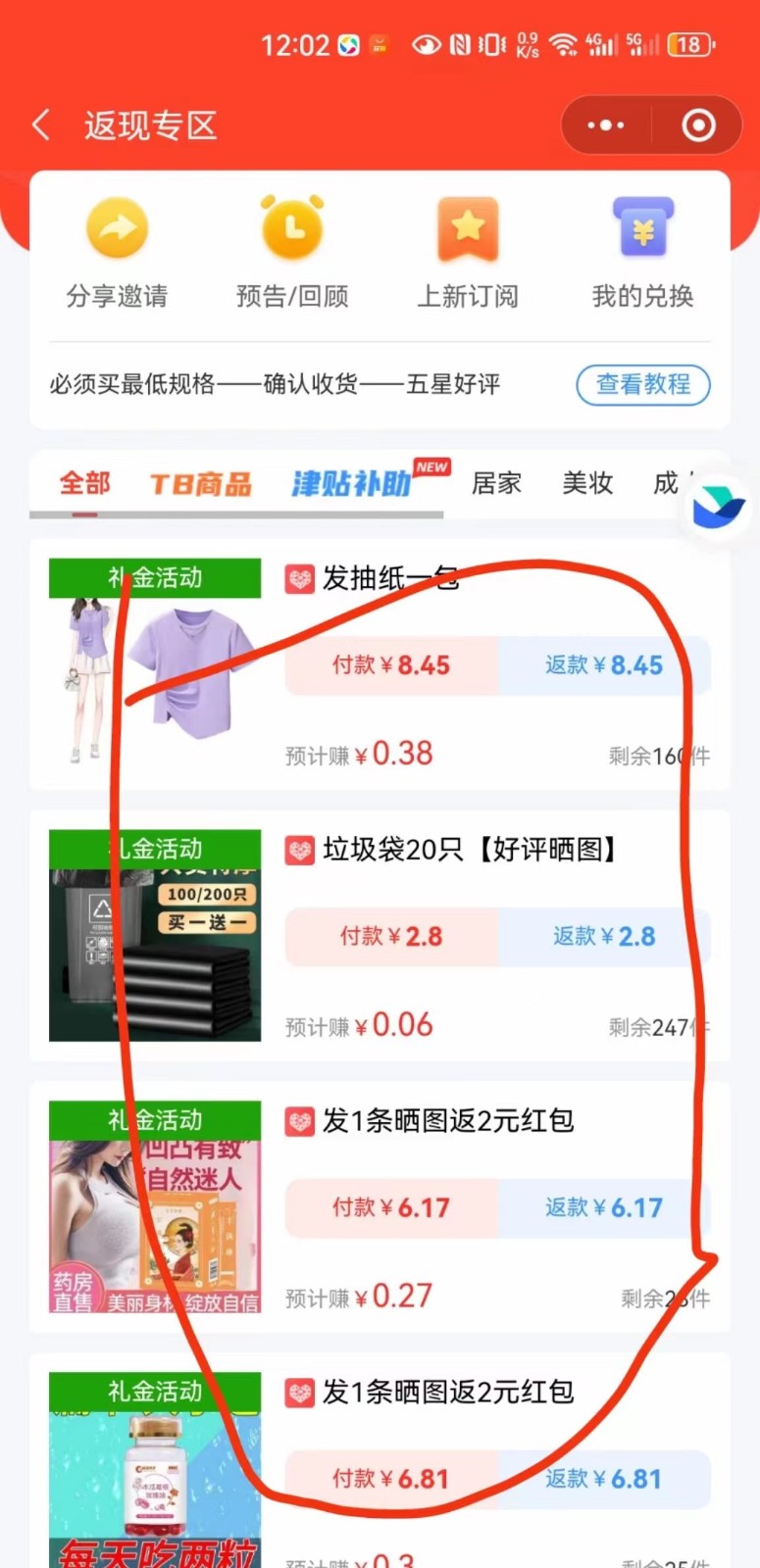Switch to the 美妆 category tab
760x1568 pixels.
click(587, 483)
